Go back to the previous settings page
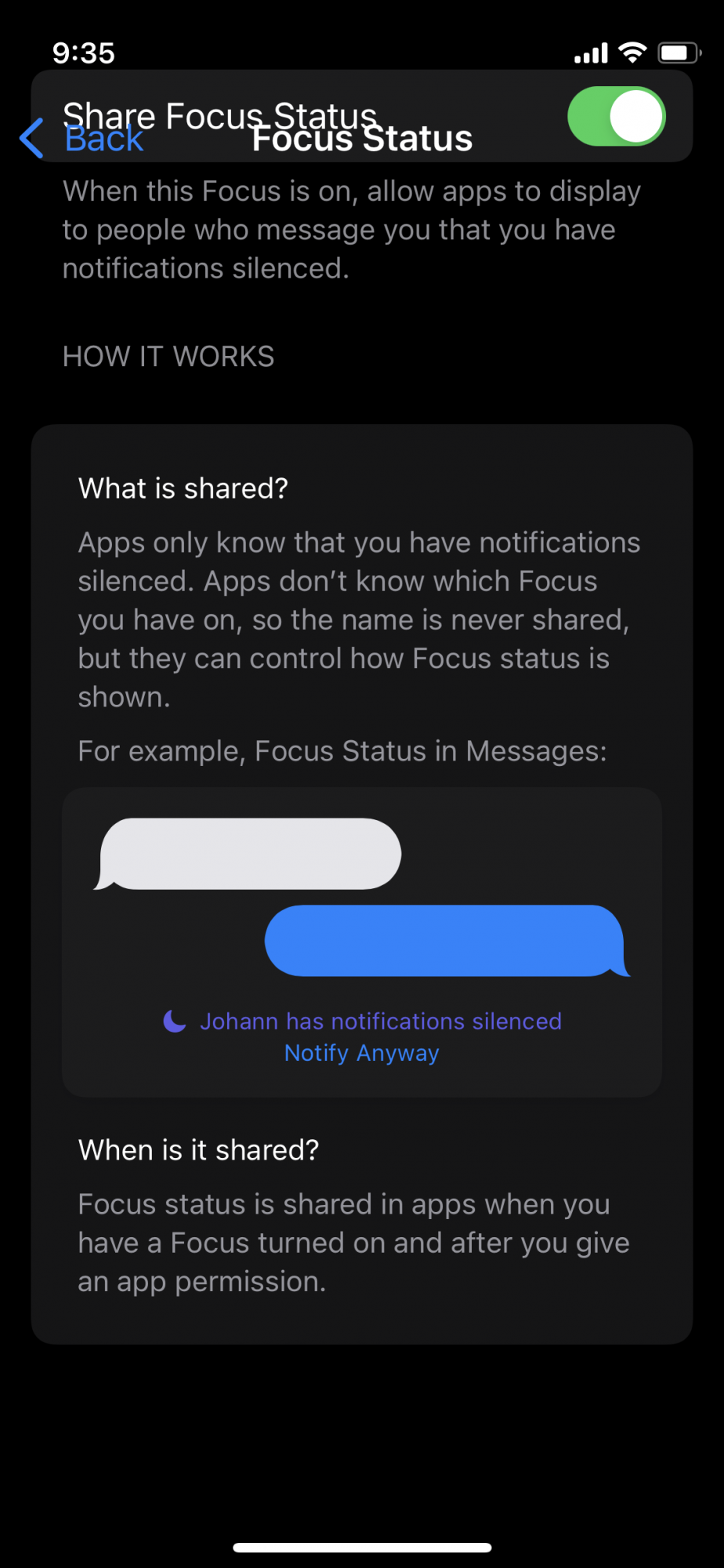The width and height of the screenshot is (724, 1568). coord(81,139)
